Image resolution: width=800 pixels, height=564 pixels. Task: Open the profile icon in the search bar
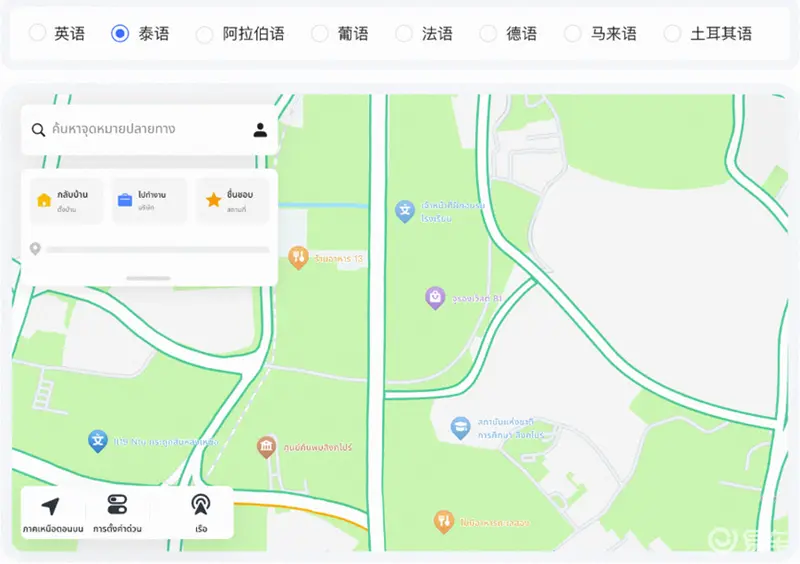click(260, 130)
